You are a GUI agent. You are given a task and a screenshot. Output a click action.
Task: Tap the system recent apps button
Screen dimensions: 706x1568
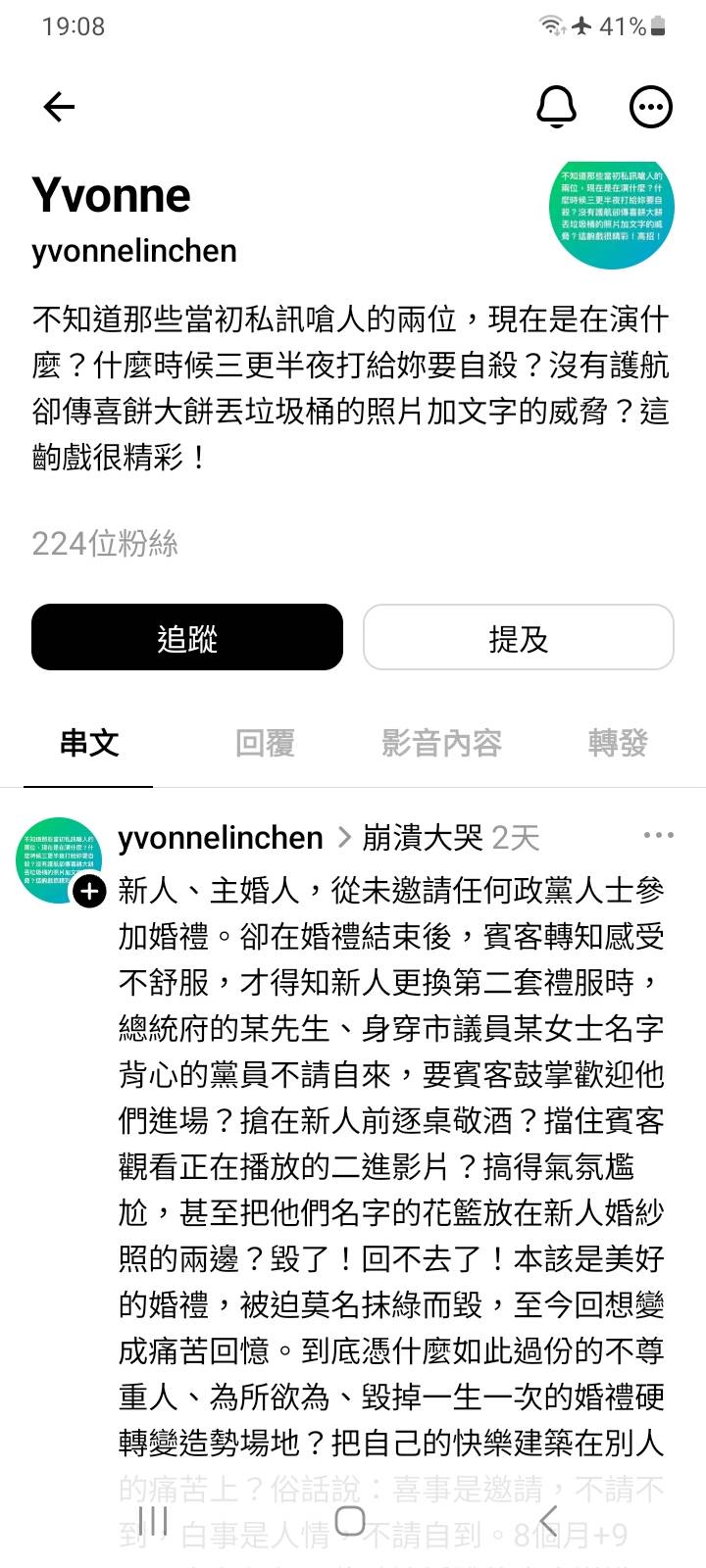pos(153,1521)
